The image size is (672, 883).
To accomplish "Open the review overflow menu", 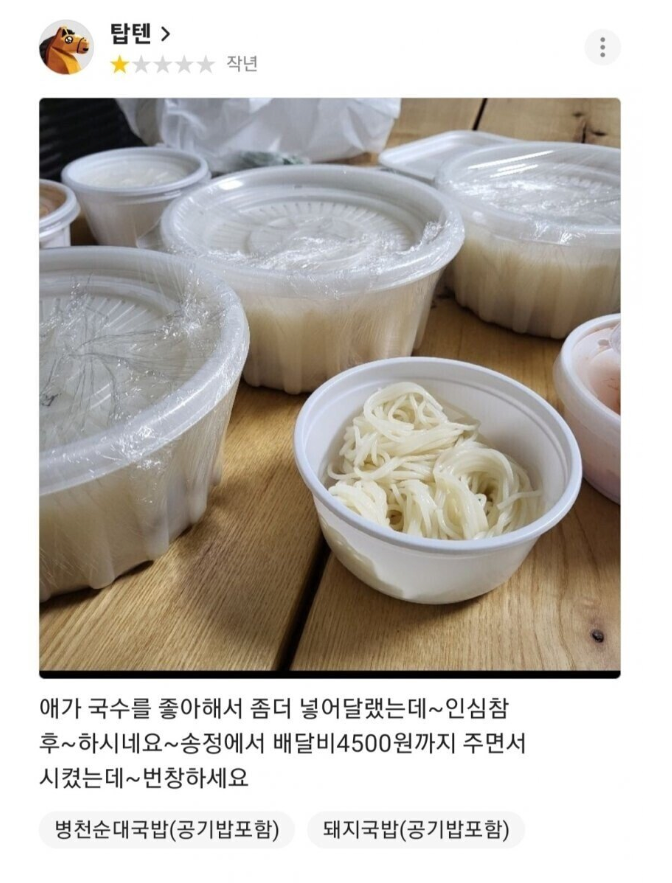I will pos(602,47).
